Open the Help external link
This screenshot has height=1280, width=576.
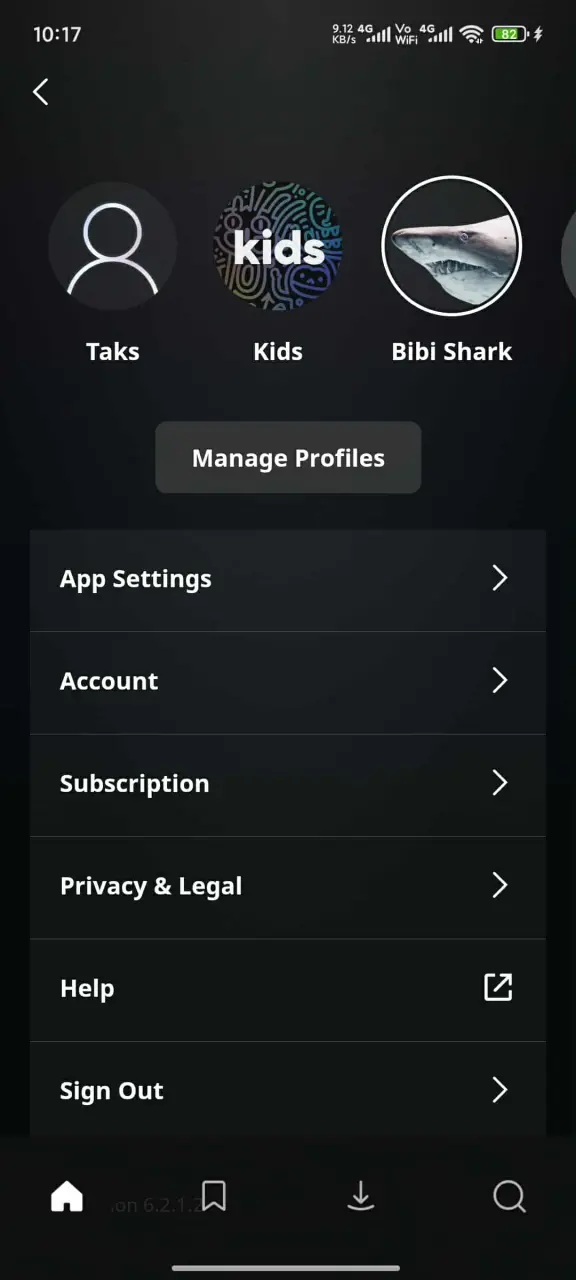click(x=288, y=989)
